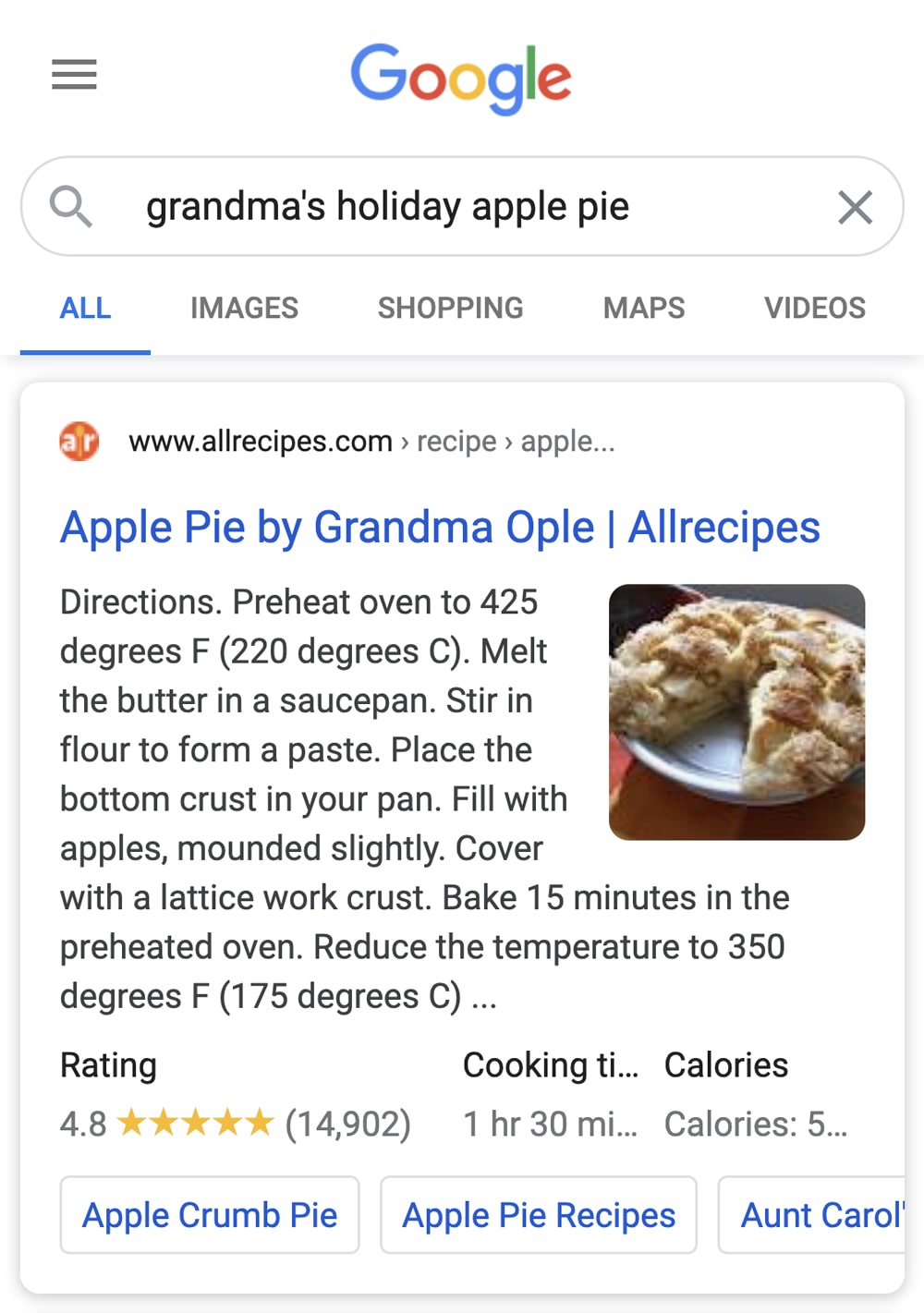Open the MAPS tab

click(643, 308)
